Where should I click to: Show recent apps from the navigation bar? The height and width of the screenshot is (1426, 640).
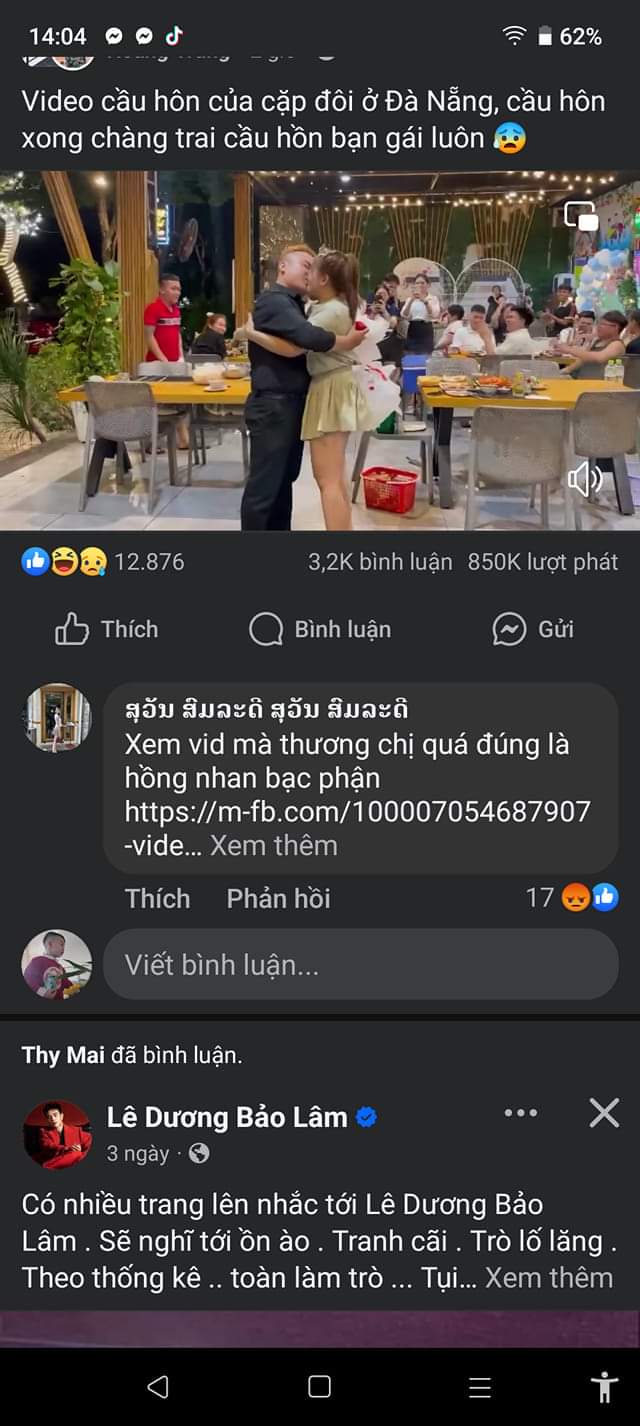pos(480,1386)
